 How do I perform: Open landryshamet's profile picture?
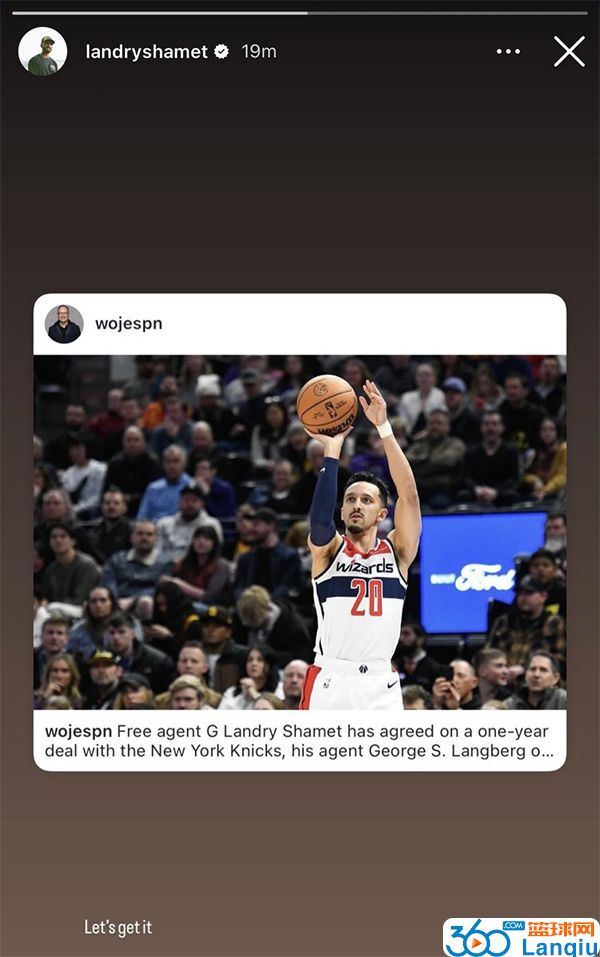(42, 51)
